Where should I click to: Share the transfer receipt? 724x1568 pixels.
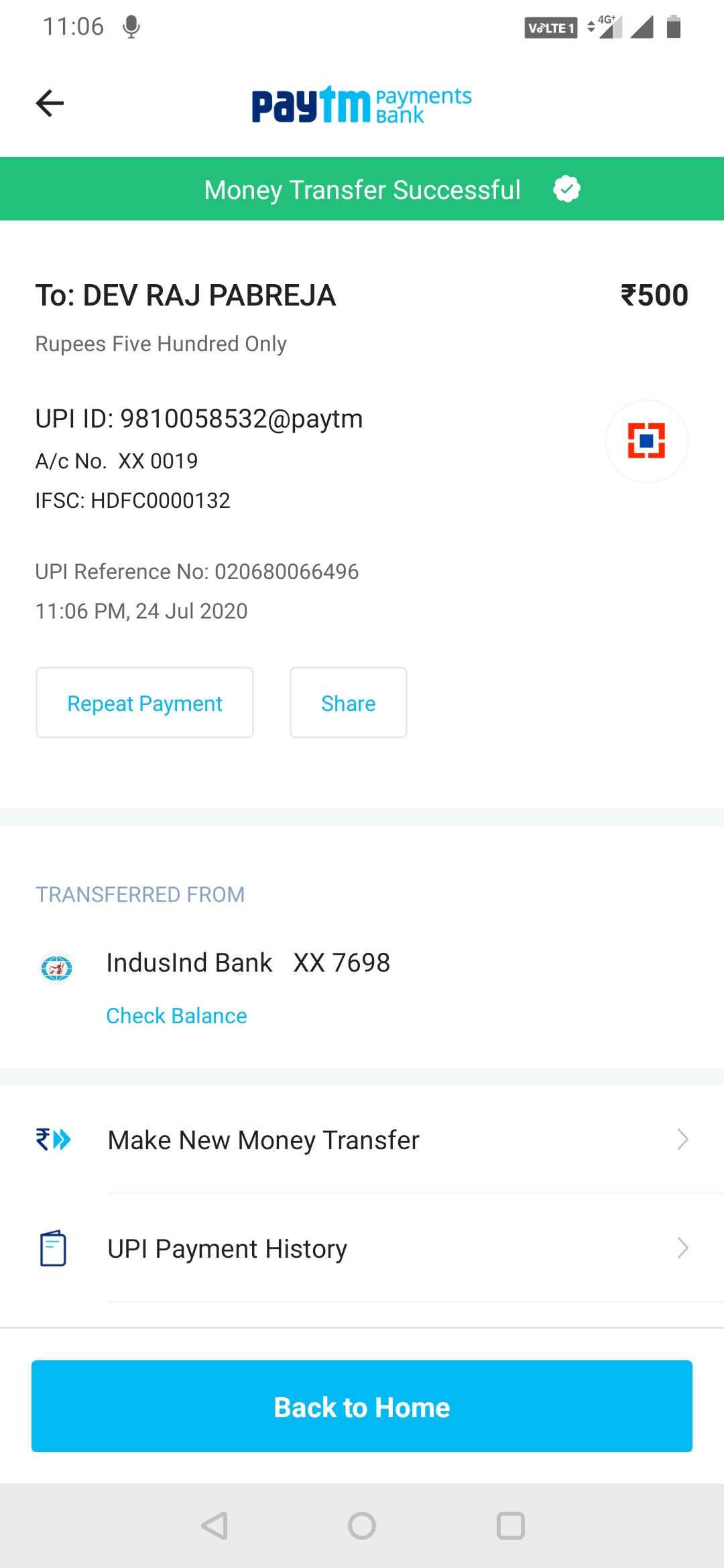click(349, 703)
